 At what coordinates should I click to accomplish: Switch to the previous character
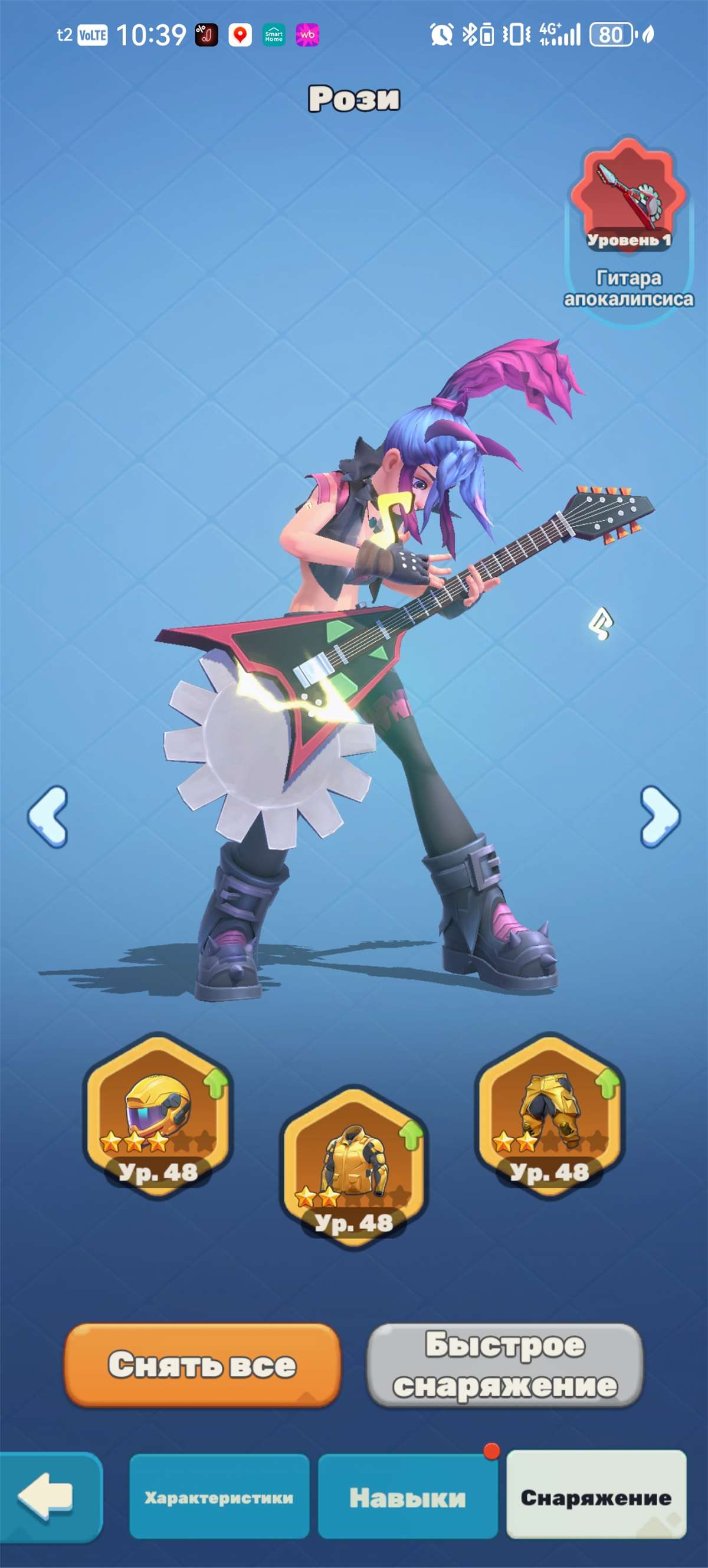click(x=48, y=816)
